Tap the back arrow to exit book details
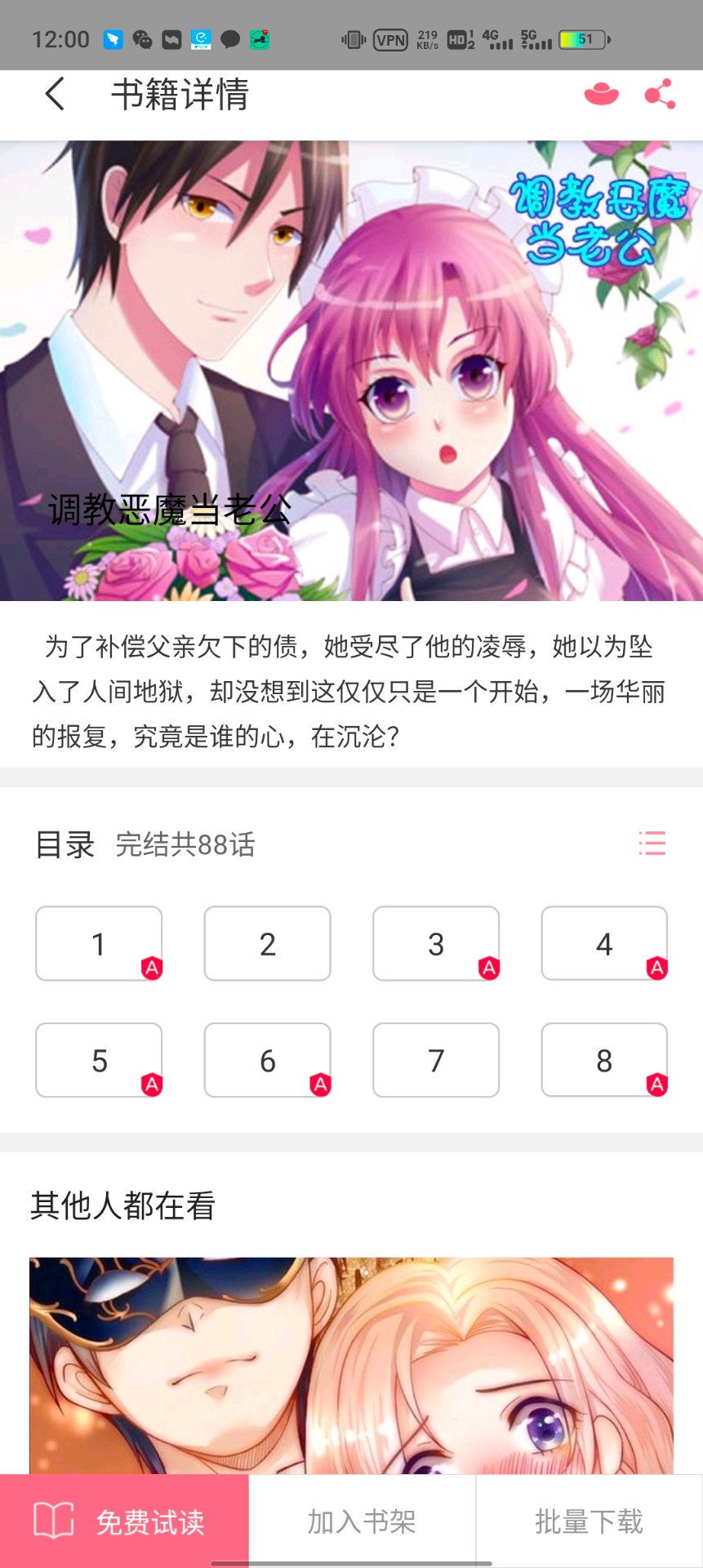 point(54,95)
